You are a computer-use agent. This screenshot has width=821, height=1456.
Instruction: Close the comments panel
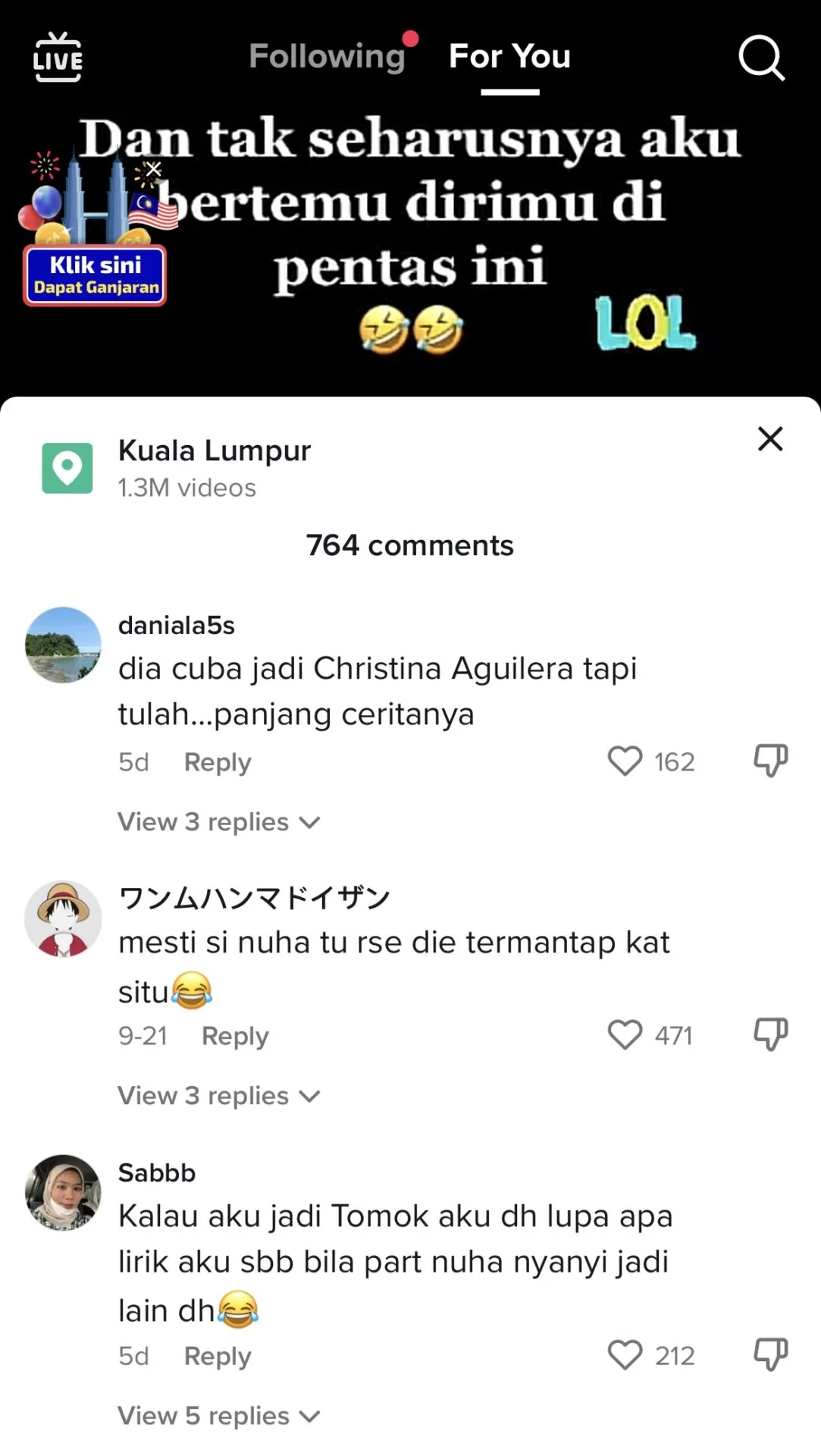(x=770, y=438)
